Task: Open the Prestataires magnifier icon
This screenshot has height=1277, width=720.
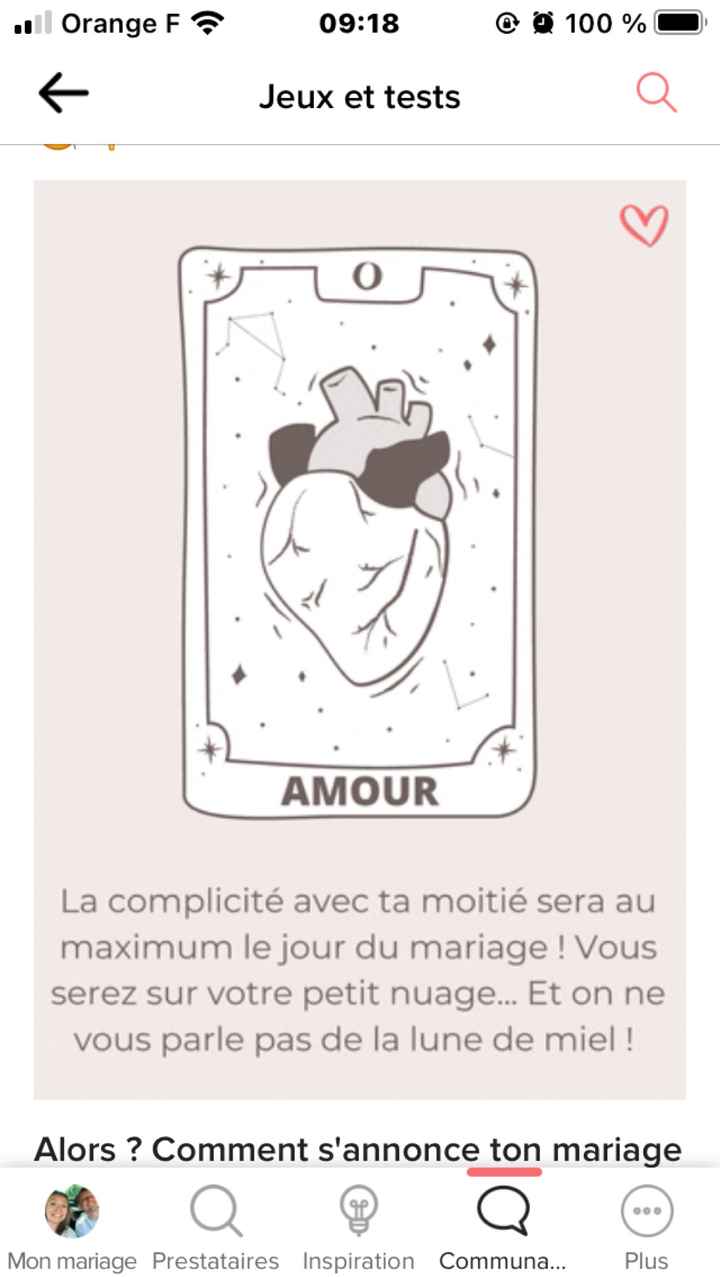Action: (215, 1210)
